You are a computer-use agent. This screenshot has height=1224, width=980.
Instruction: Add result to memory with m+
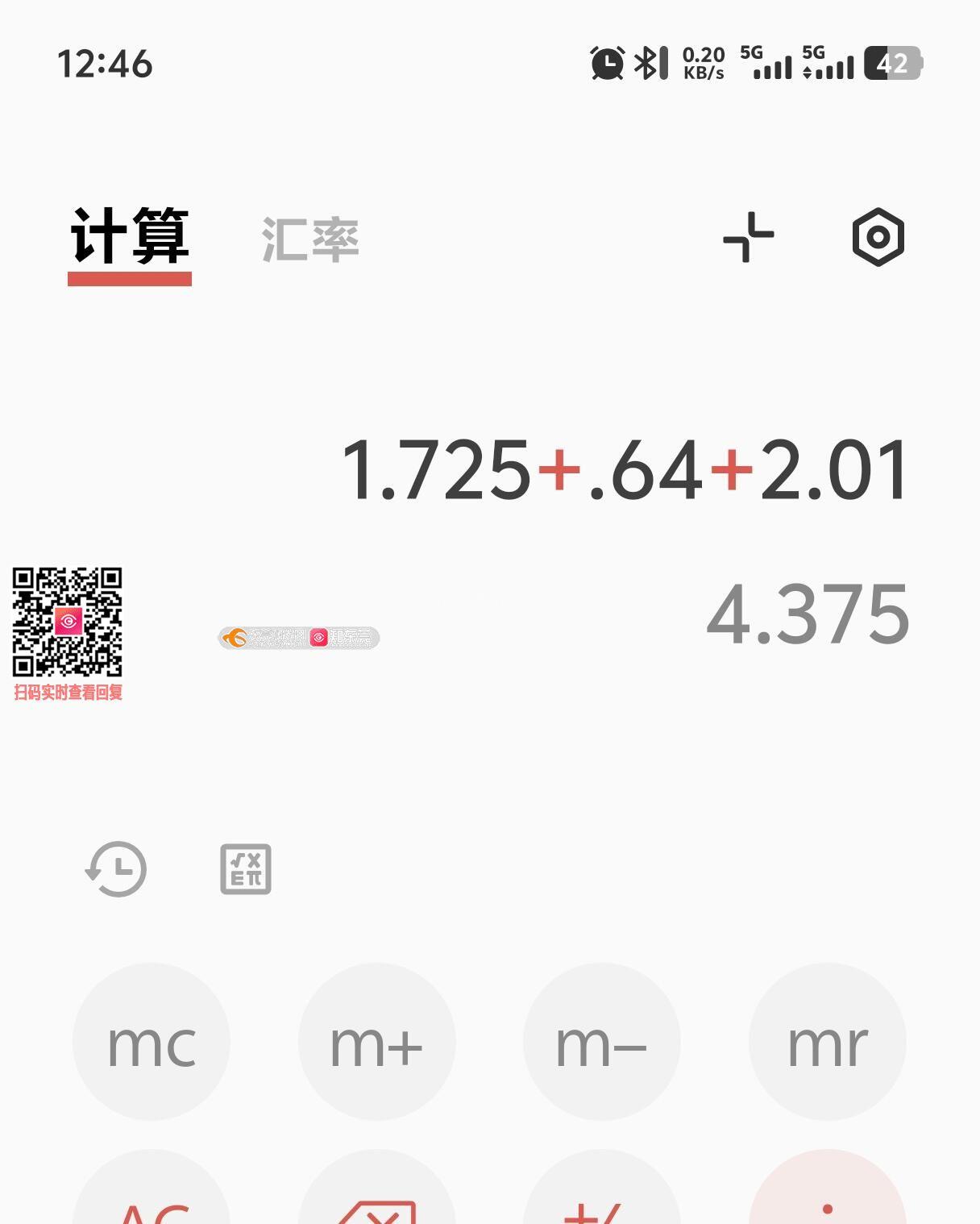click(376, 1042)
